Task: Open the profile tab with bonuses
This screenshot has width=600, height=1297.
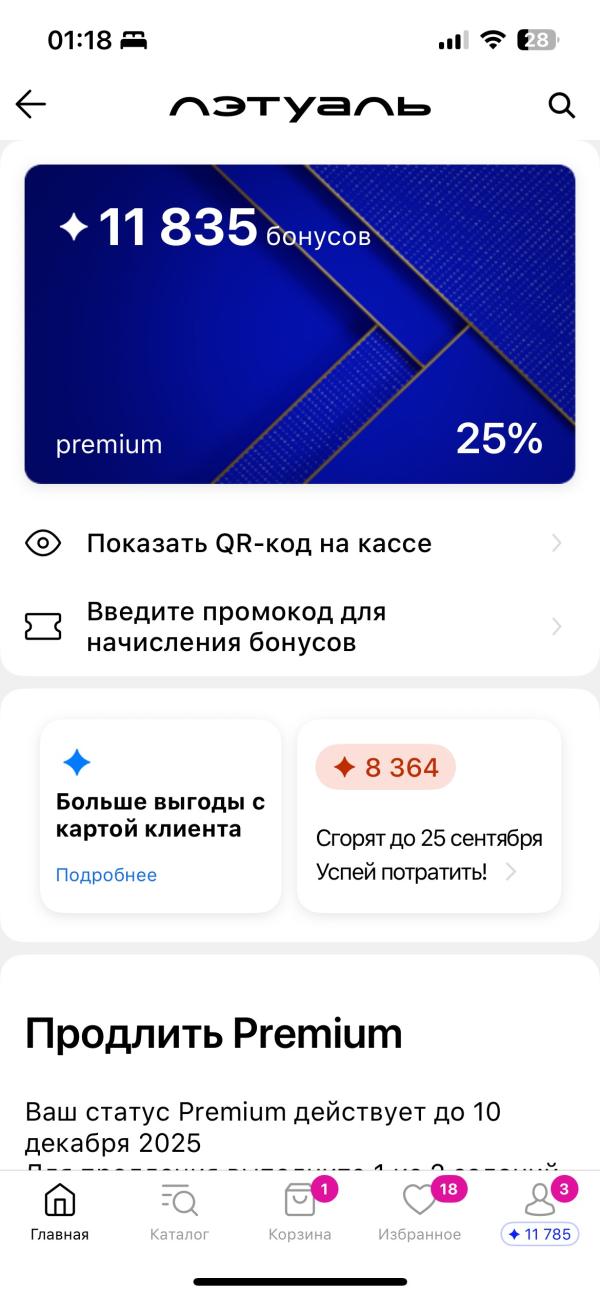Action: [540, 1212]
